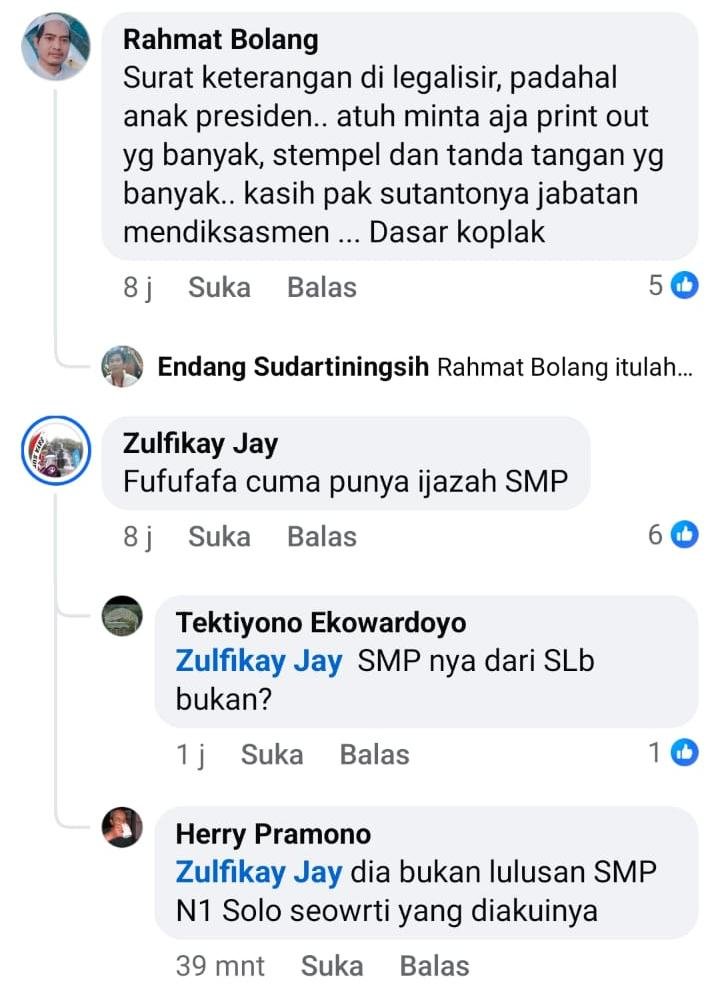This screenshot has width=720, height=1001.
Task: Like Zulfikay Jay's comment
Action: click(x=219, y=536)
